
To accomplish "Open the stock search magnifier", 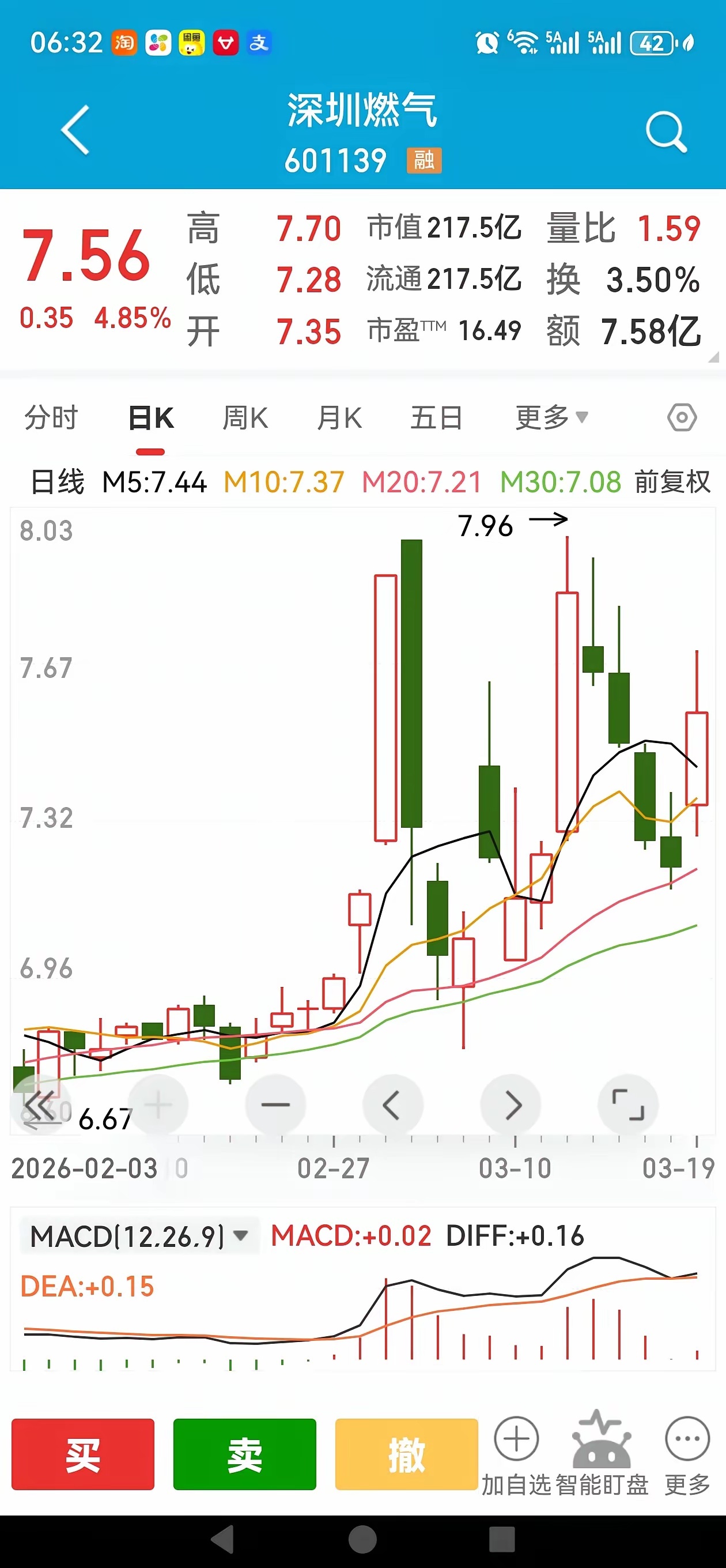I will [665, 131].
